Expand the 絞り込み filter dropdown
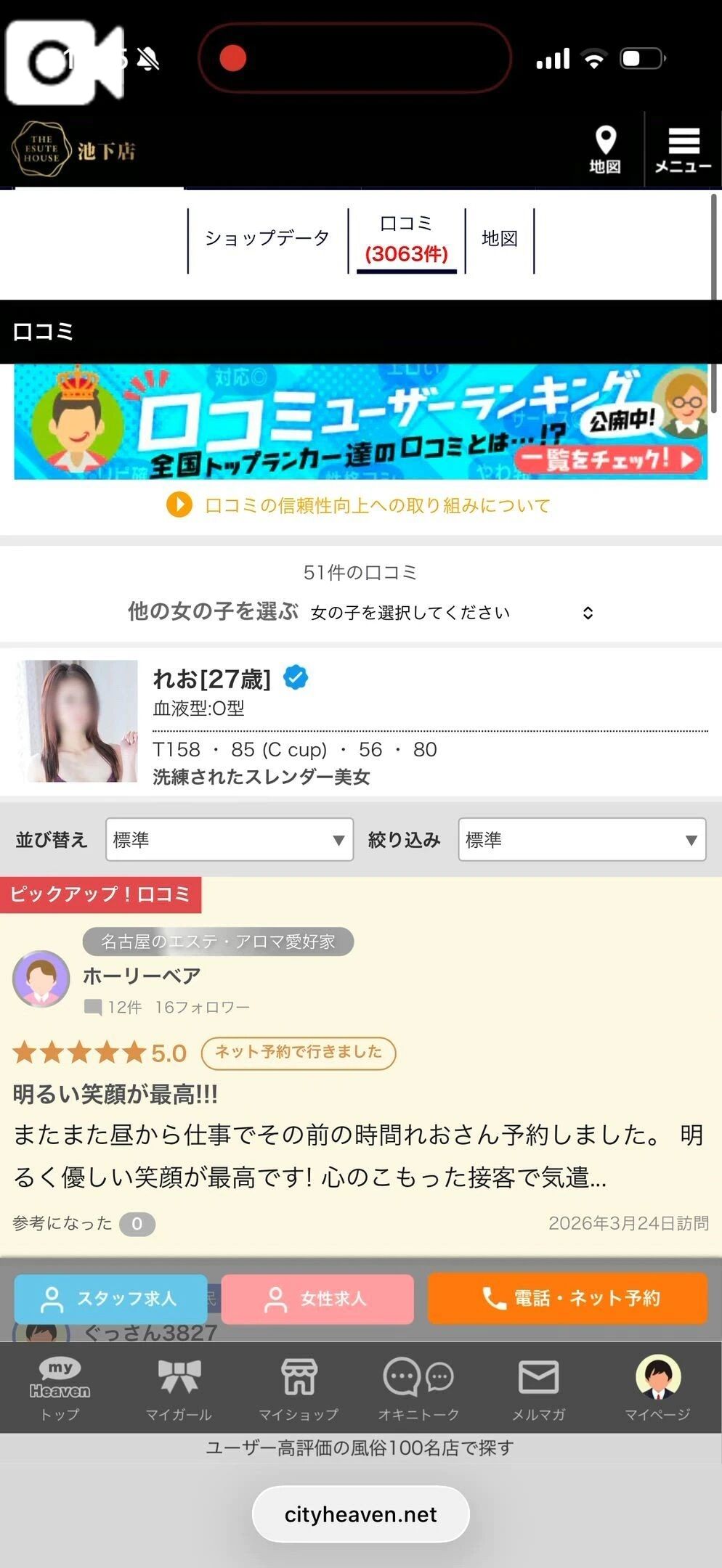The width and height of the screenshot is (722, 1568). [582, 840]
